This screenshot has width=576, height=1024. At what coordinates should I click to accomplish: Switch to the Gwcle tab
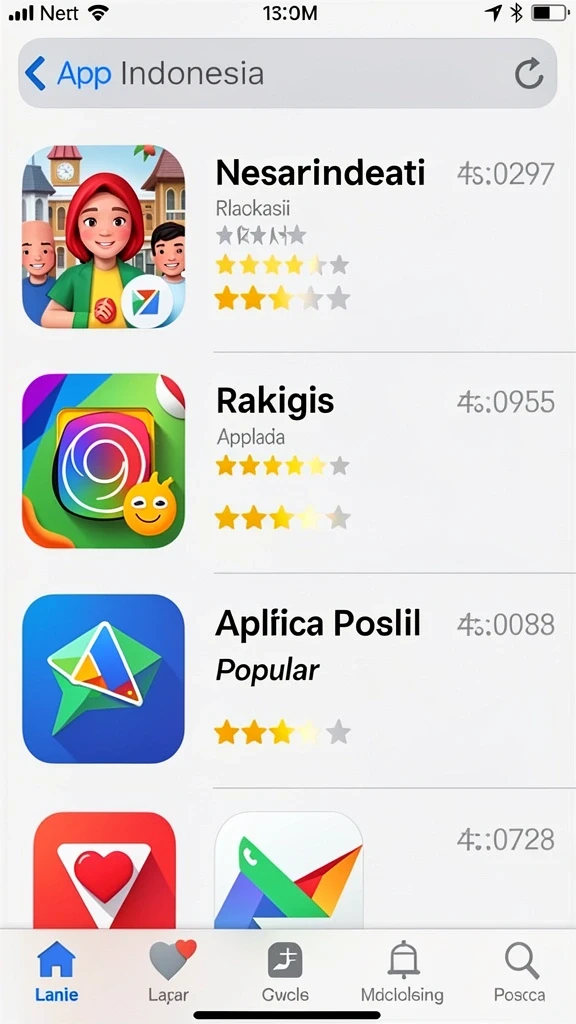point(285,972)
